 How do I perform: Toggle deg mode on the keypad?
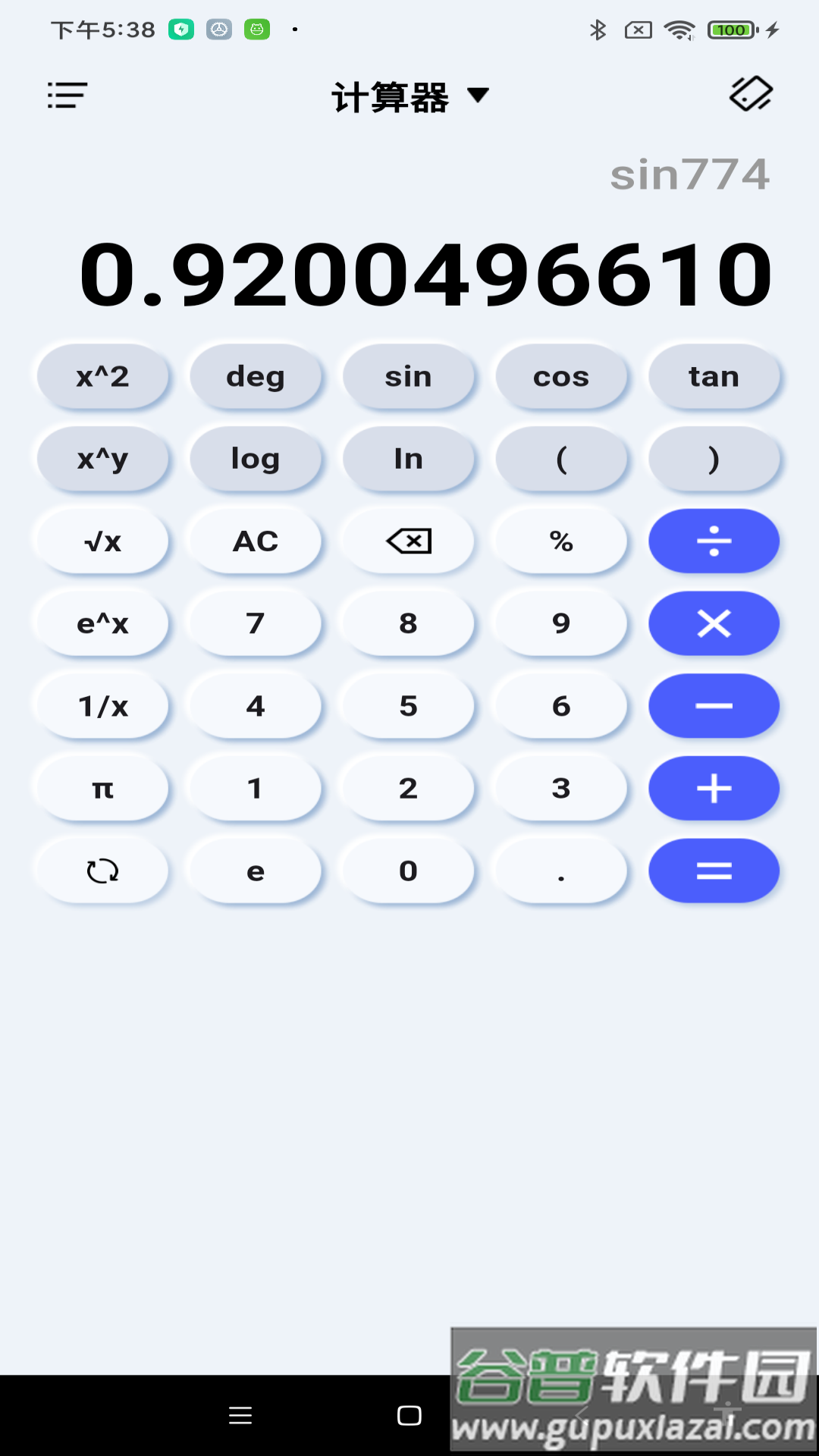click(x=256, y=375)
